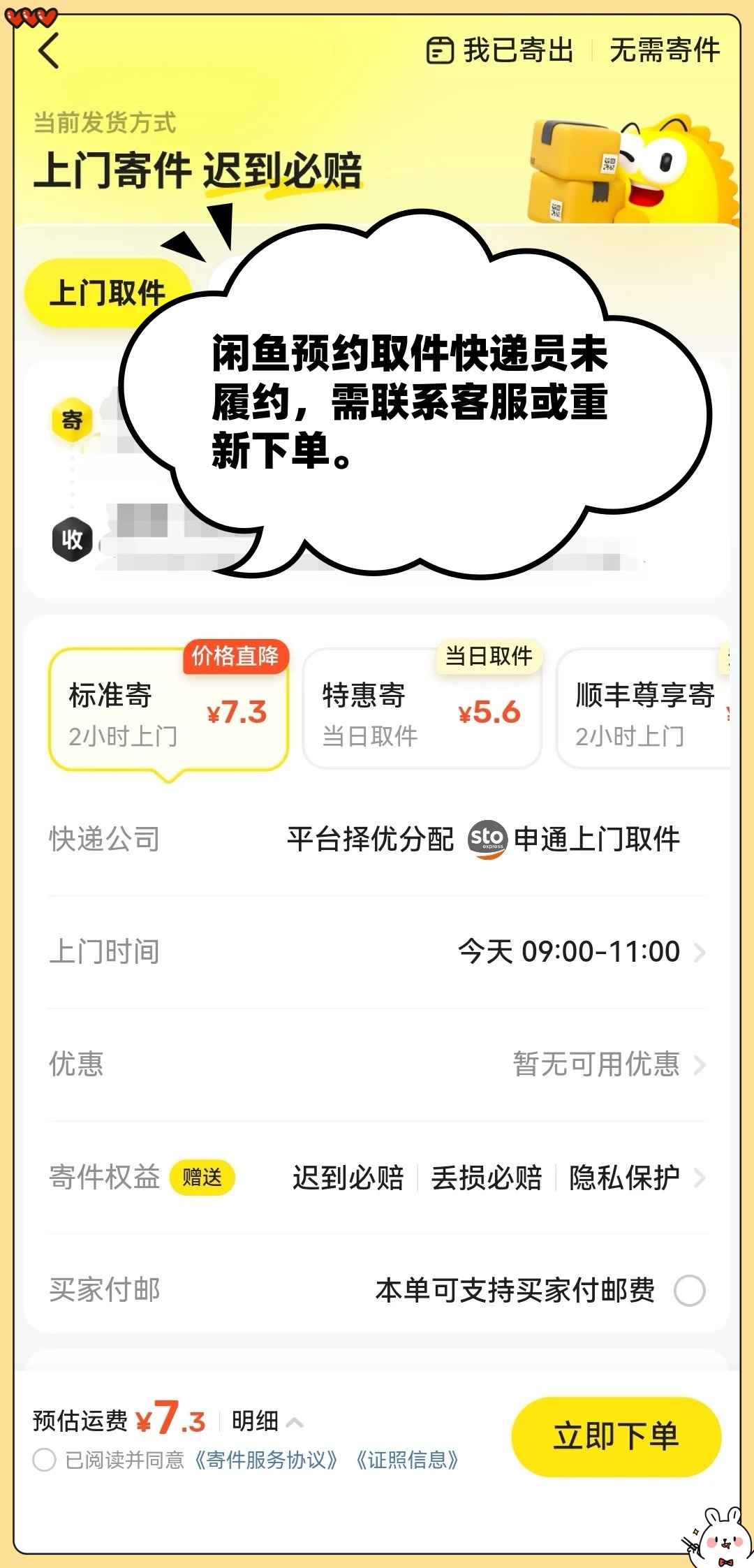Tap 我已寄出 in the top bar

click(500, 50)
